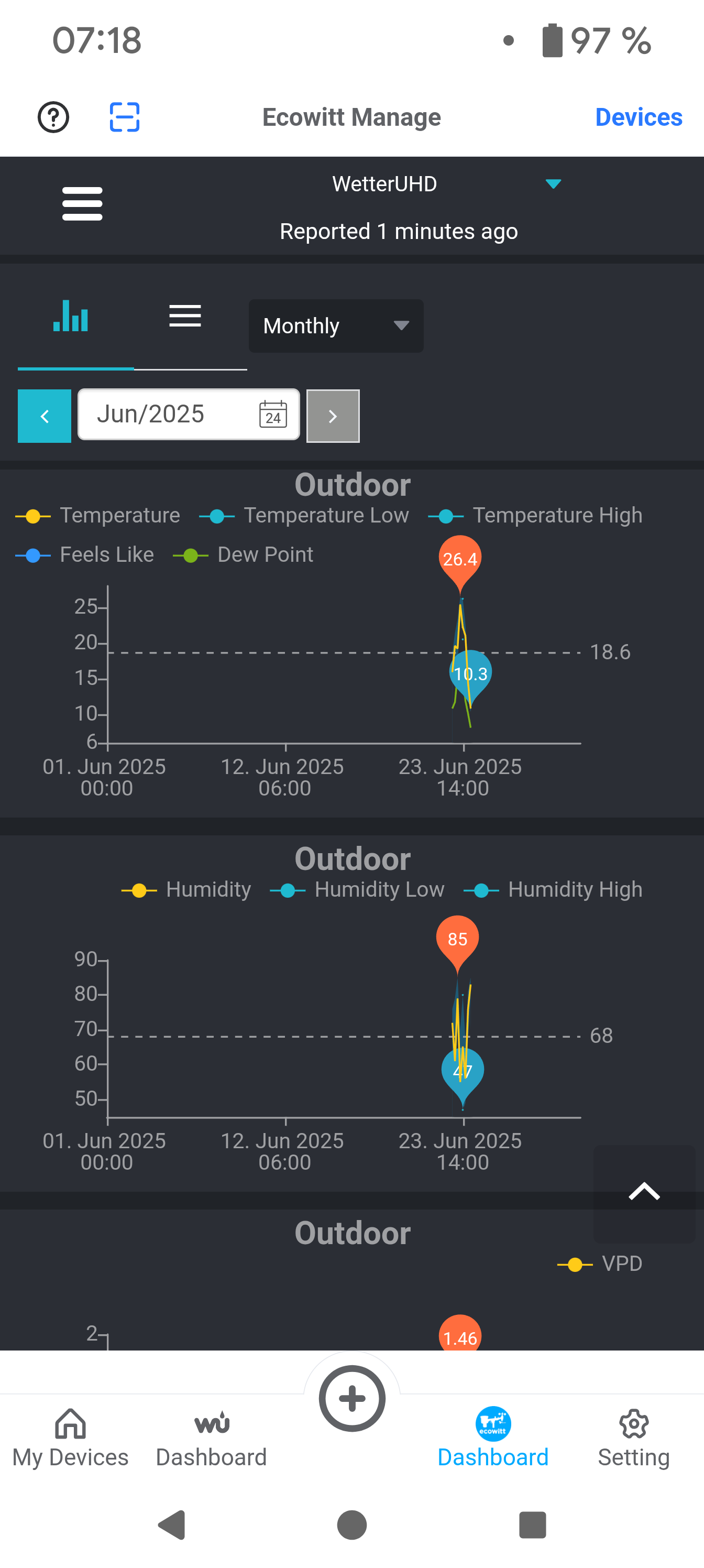Go to the previous month

coord(45,416)
